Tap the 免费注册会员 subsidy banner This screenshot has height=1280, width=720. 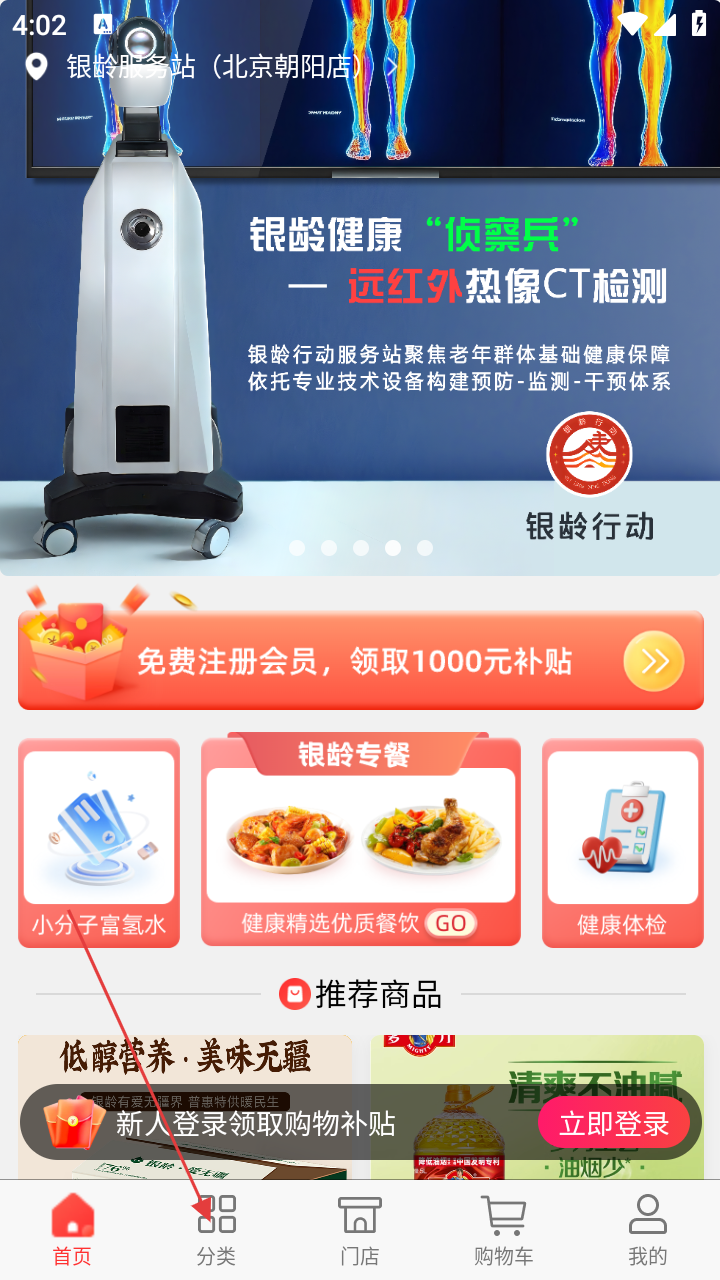tap(360, 661)
